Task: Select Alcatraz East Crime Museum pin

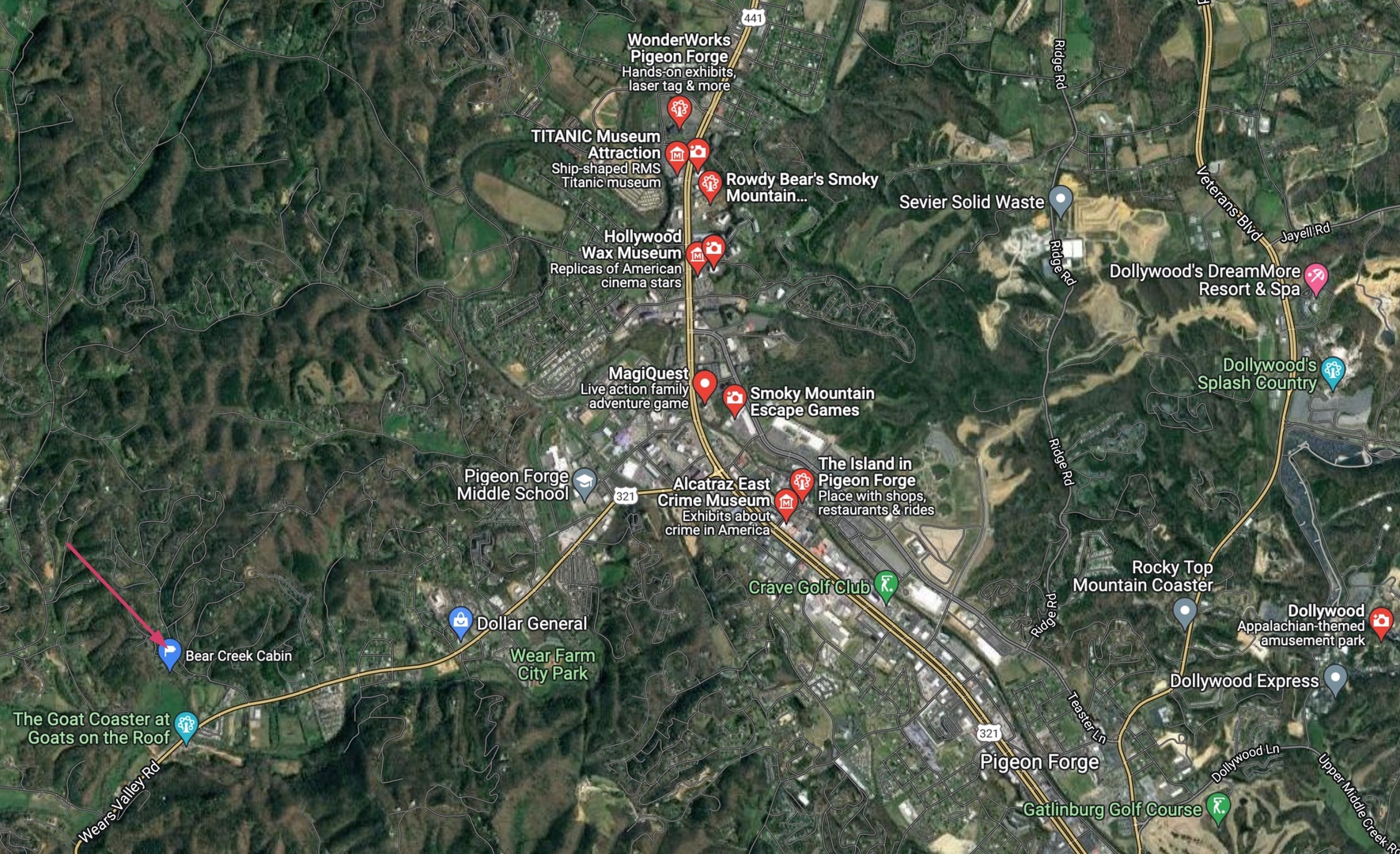Action: click(785, 502)
